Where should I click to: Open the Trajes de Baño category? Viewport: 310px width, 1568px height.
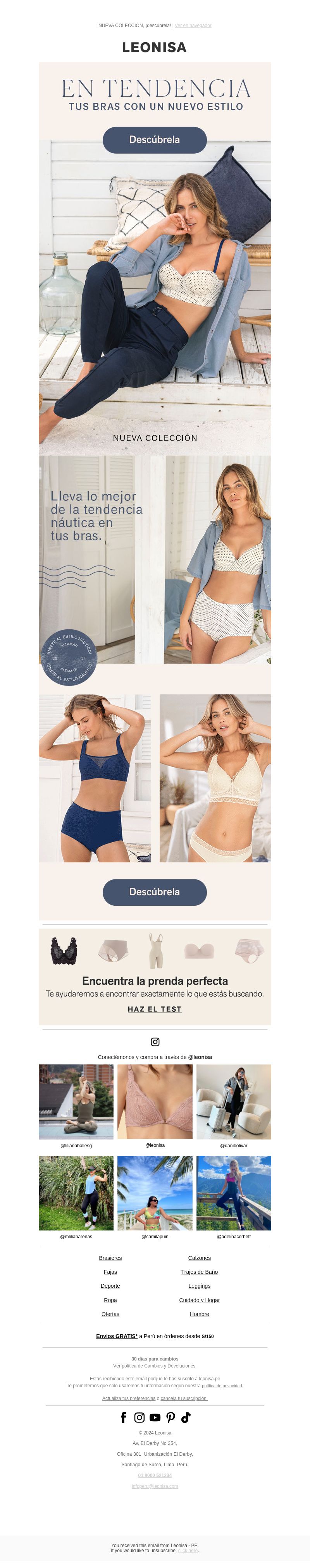coord(199,1272)
